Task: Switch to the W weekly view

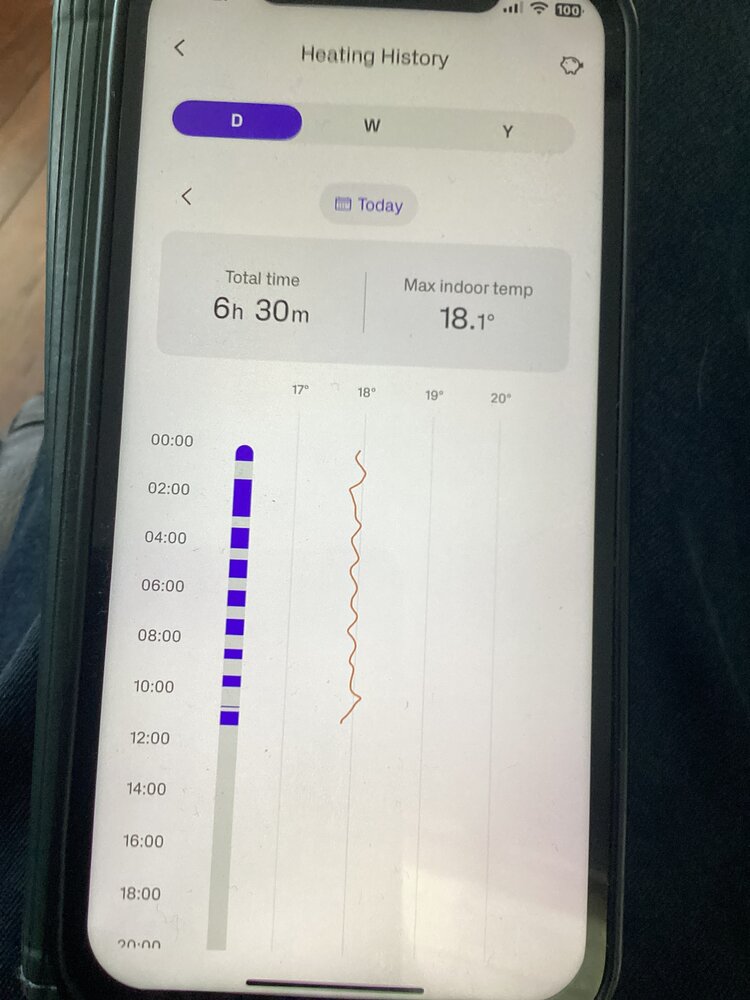Action: click(372, 127)
